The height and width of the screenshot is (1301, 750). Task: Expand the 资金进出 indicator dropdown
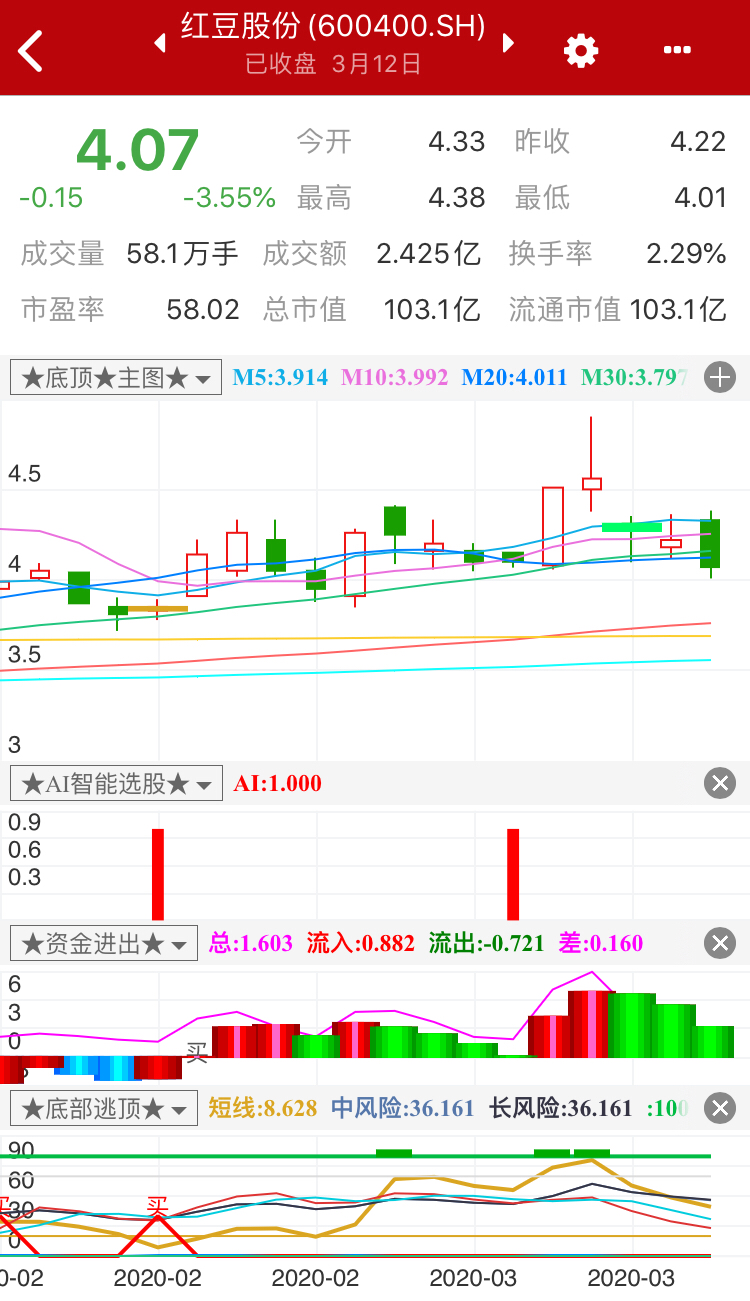point(104,943)
